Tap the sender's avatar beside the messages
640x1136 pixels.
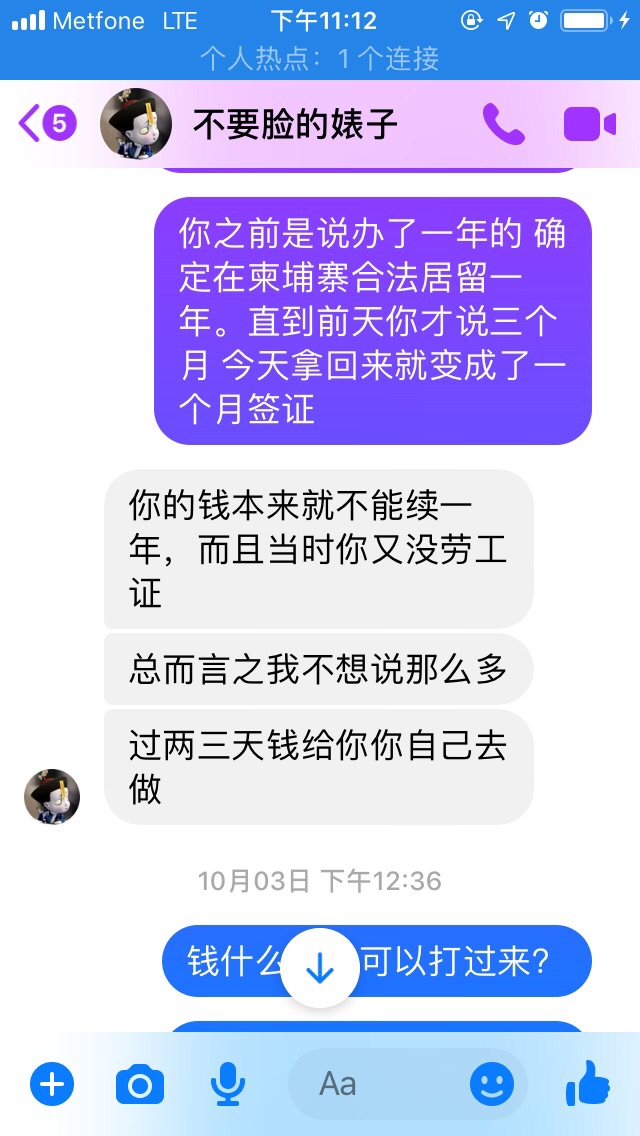[52, 796]
